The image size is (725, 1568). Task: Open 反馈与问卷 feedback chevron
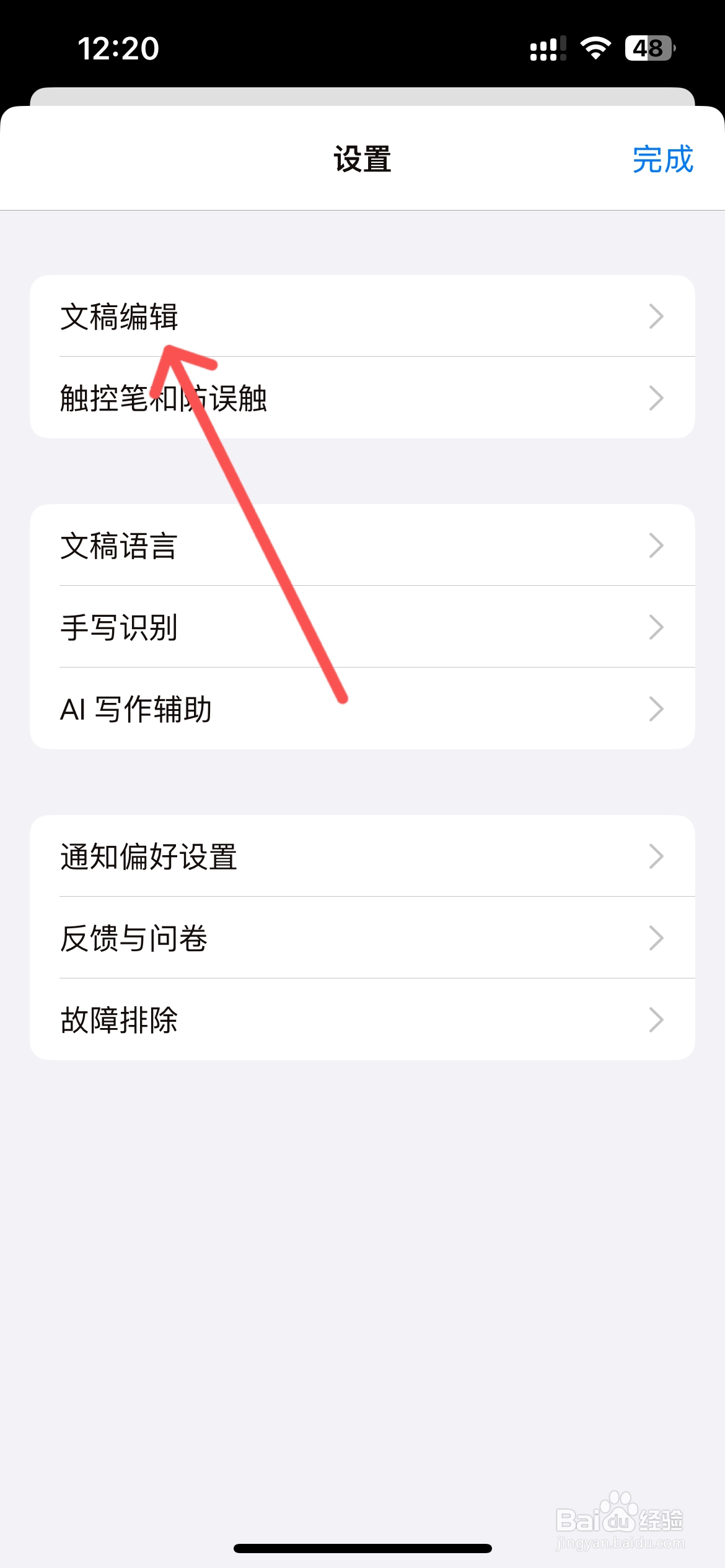(x=656, y=939)
